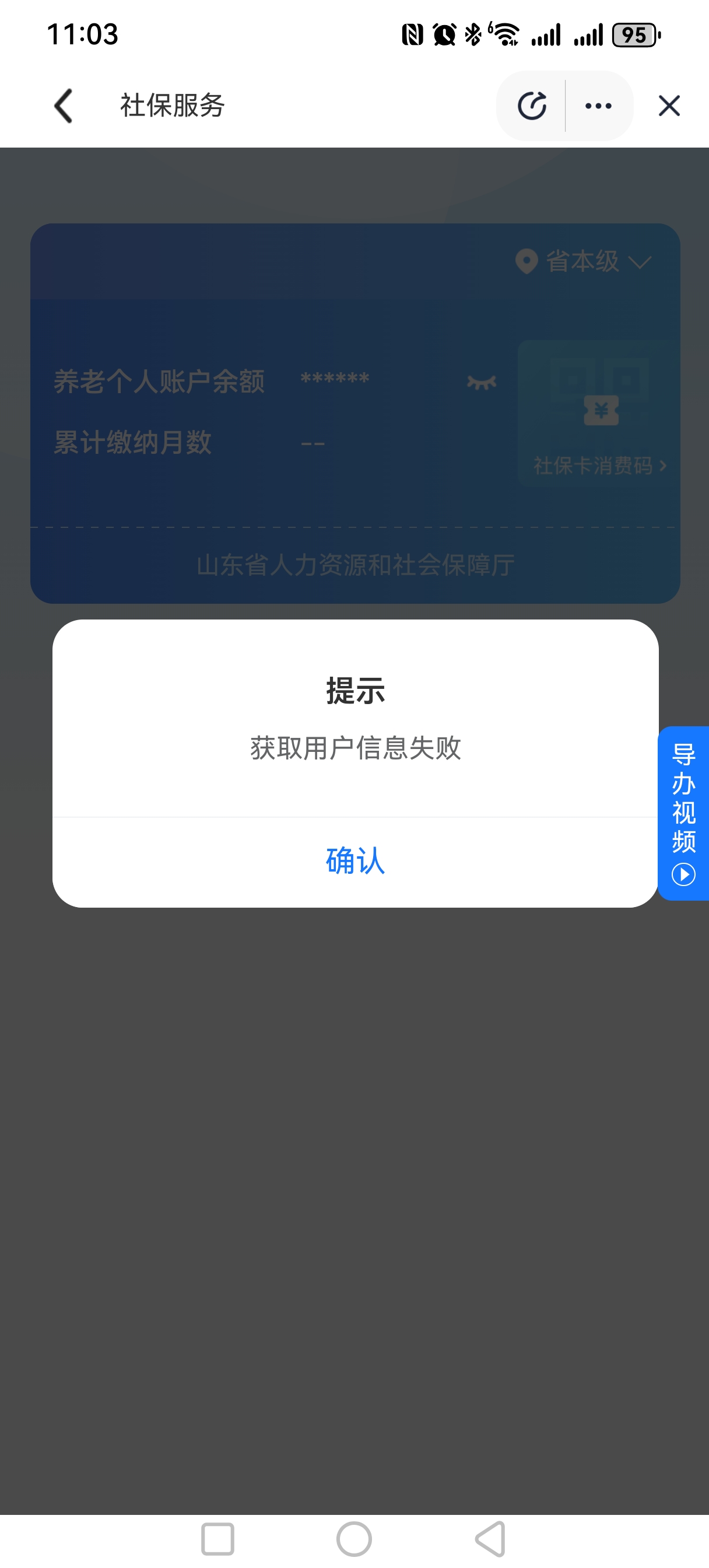
Task: Reveal the hidden pension account balance
Action: point(482,382)
